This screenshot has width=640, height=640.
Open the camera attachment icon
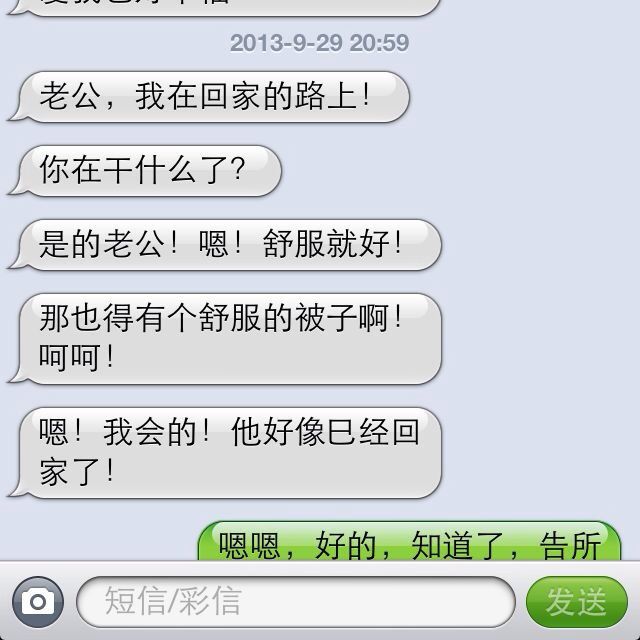tap(38, 601)
